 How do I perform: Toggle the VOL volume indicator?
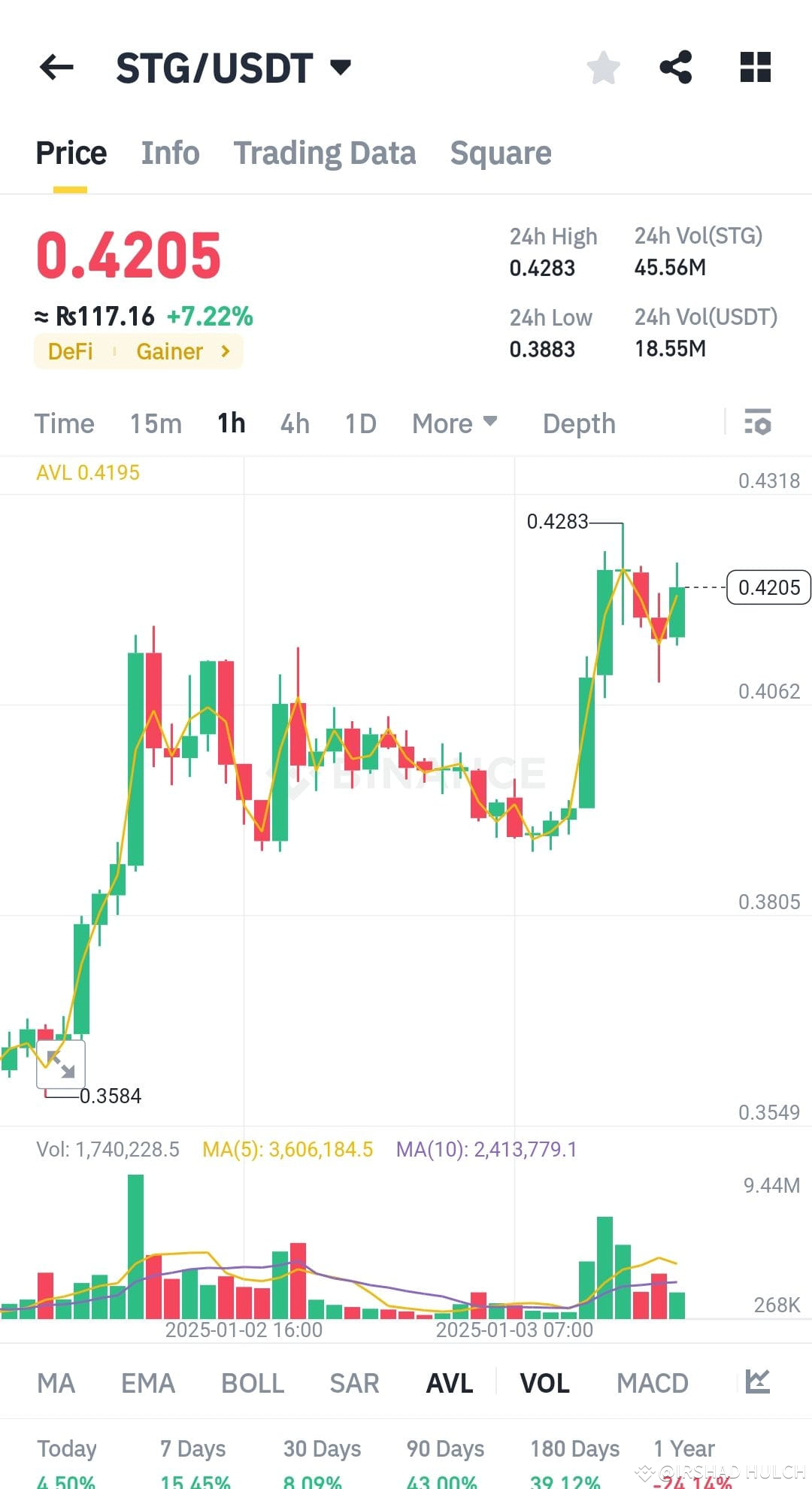544,1382
